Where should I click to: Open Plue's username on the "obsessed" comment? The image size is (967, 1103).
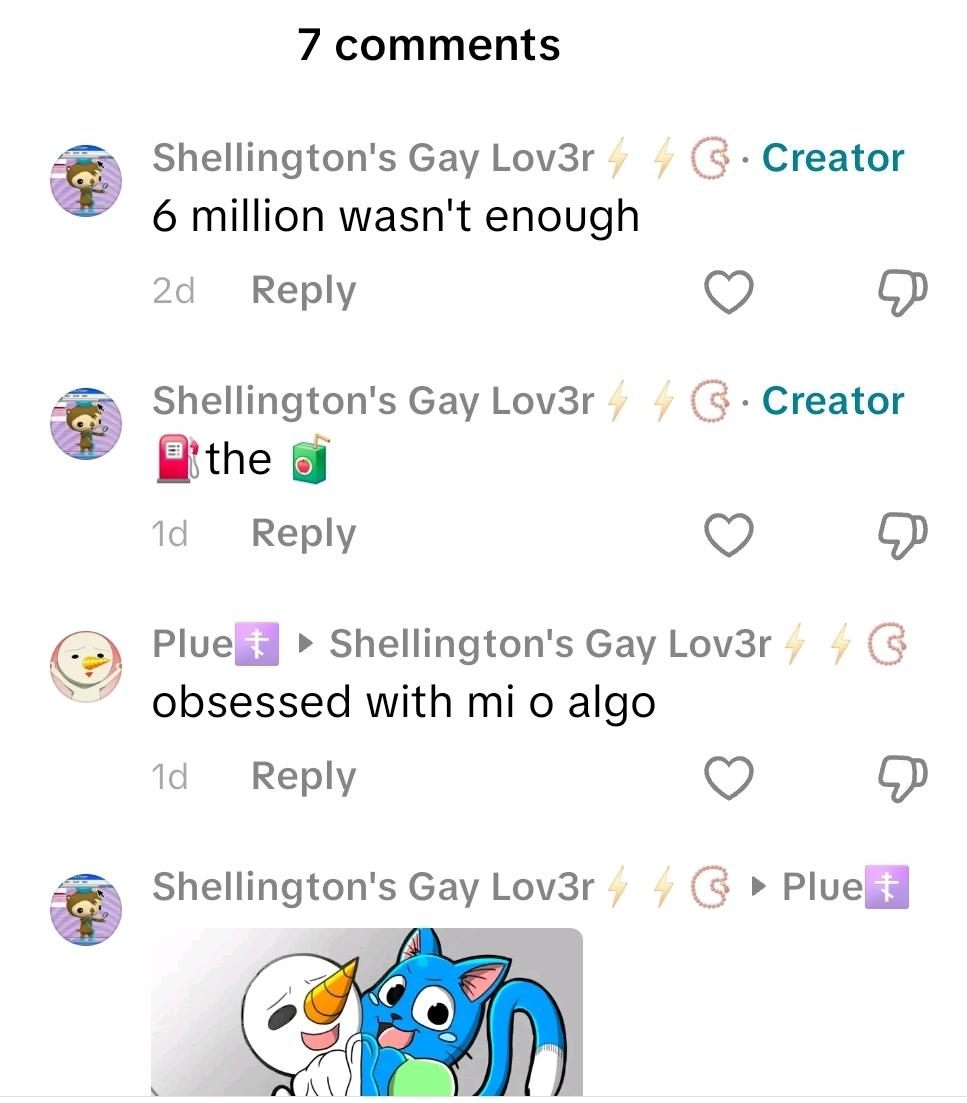click(x=192, y=644)
